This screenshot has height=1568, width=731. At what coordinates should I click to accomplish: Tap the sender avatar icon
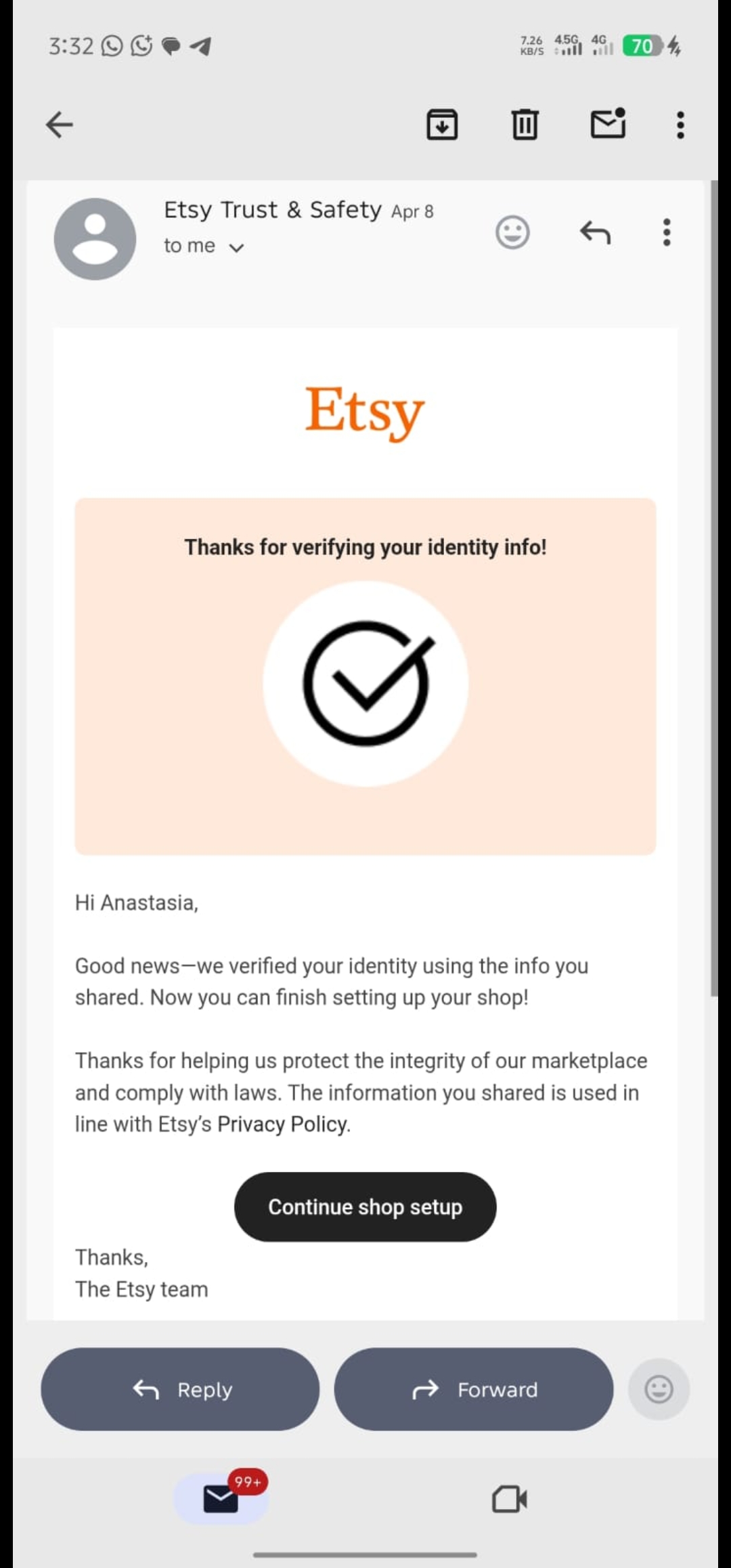[x=95, y=239]
